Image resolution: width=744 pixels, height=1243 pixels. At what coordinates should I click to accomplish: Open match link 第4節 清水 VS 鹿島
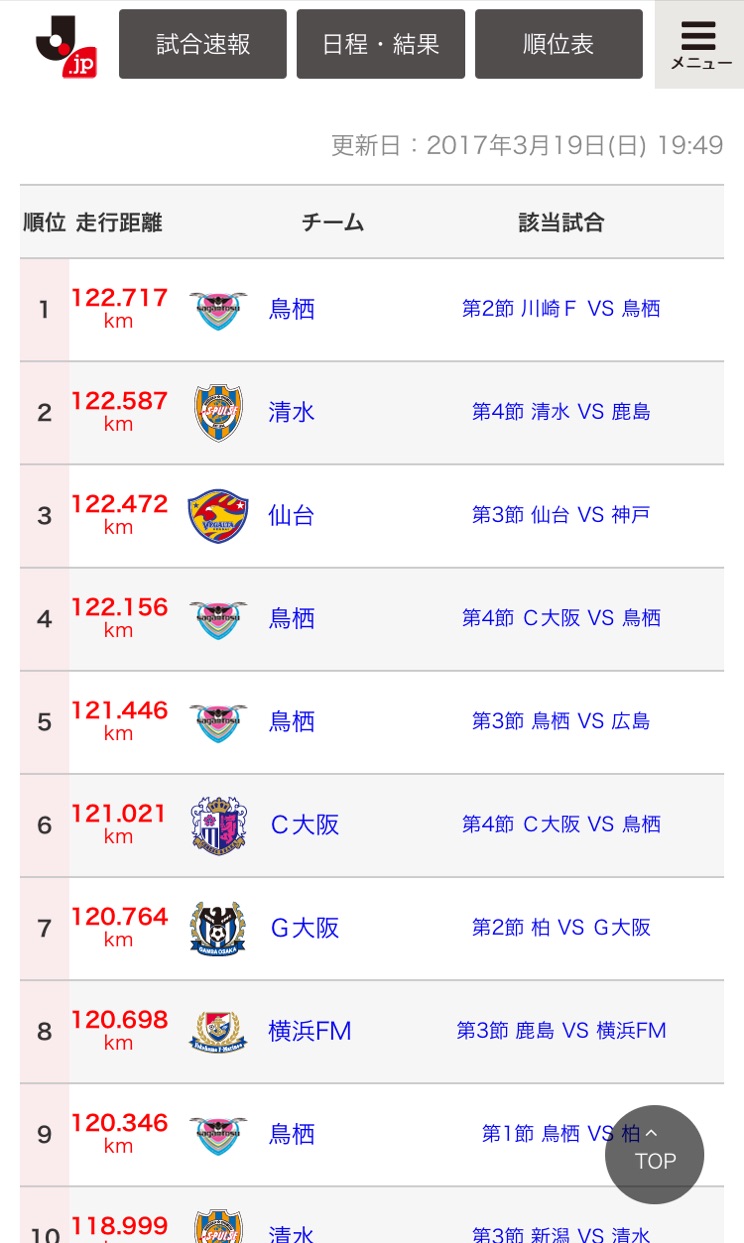[x=561, y=412]
